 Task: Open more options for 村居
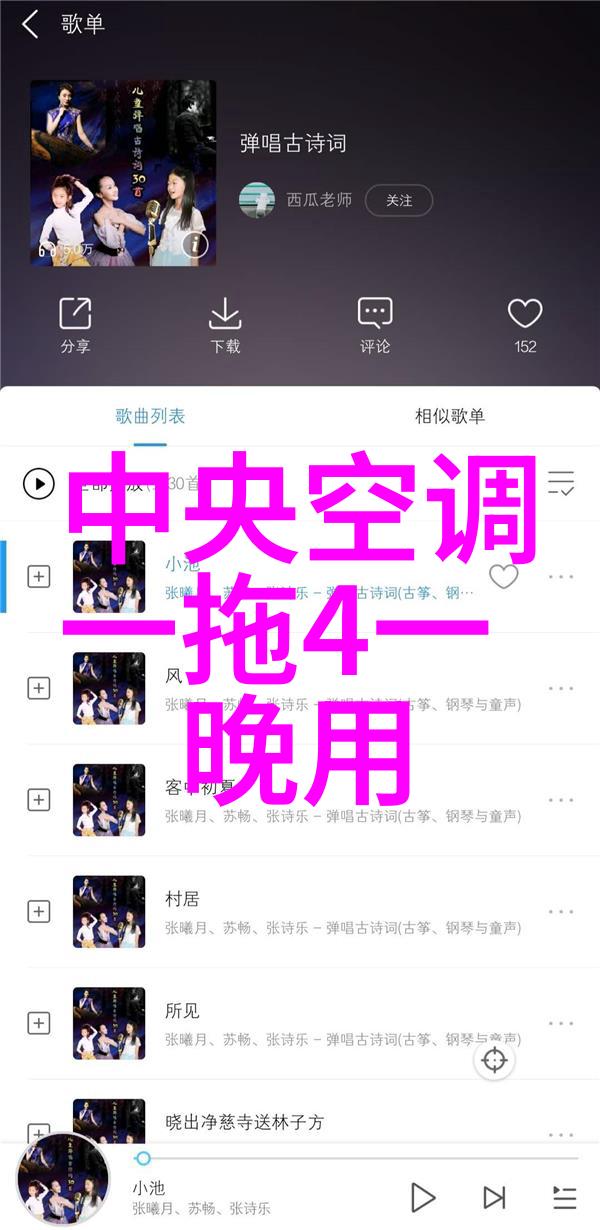click(561, 912)
